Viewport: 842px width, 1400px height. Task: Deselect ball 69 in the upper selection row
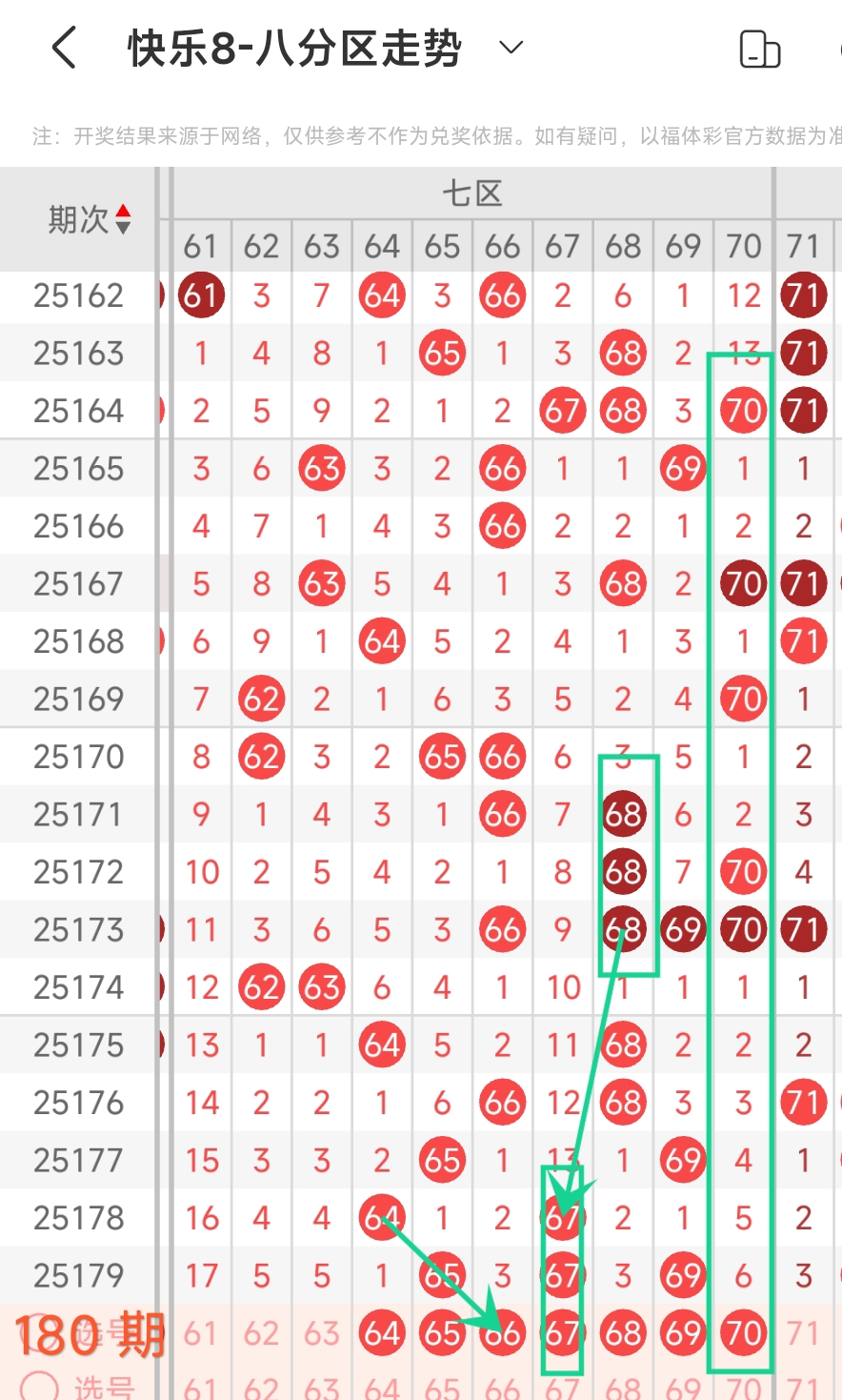click(x=683, y=1333)
